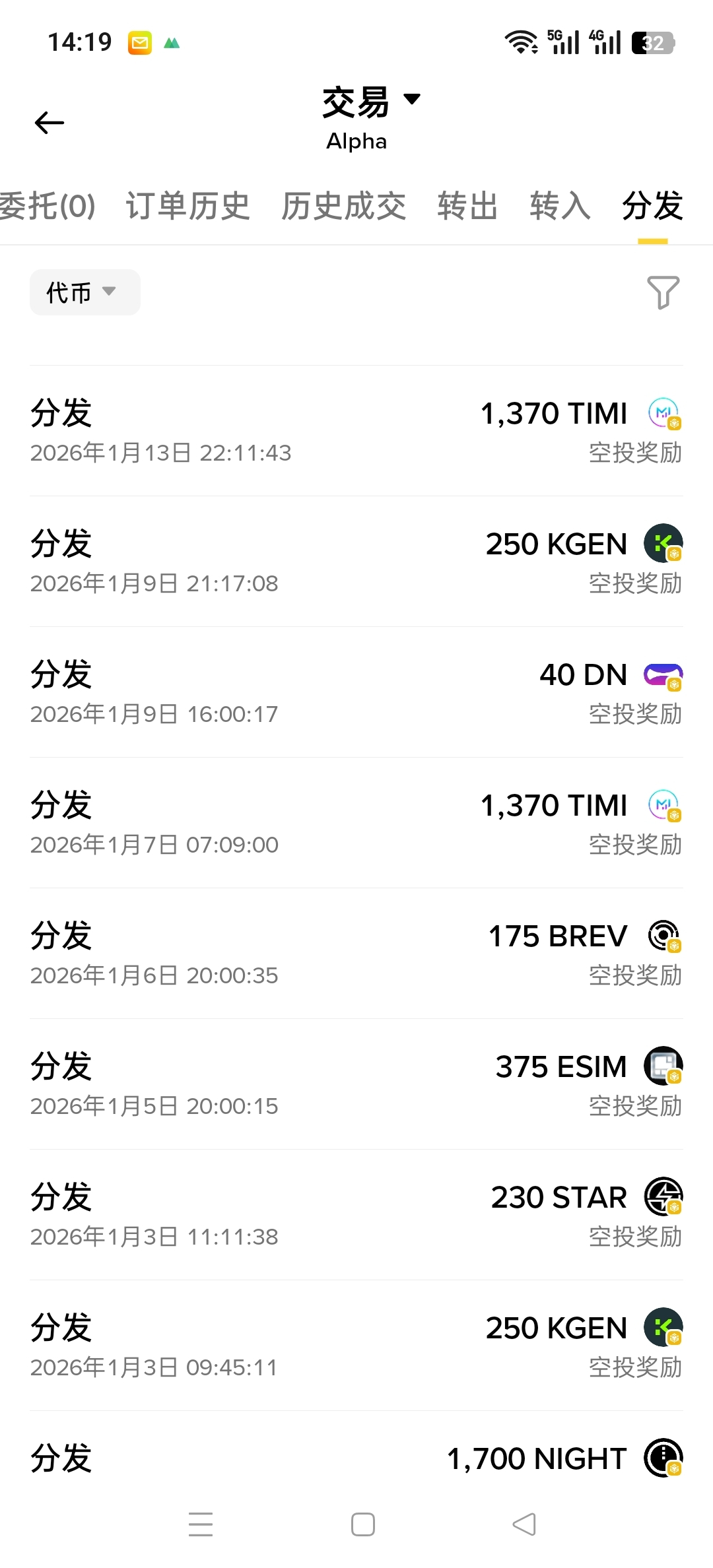View the 250 KGEN distribution from January 9

coord(356,562)
